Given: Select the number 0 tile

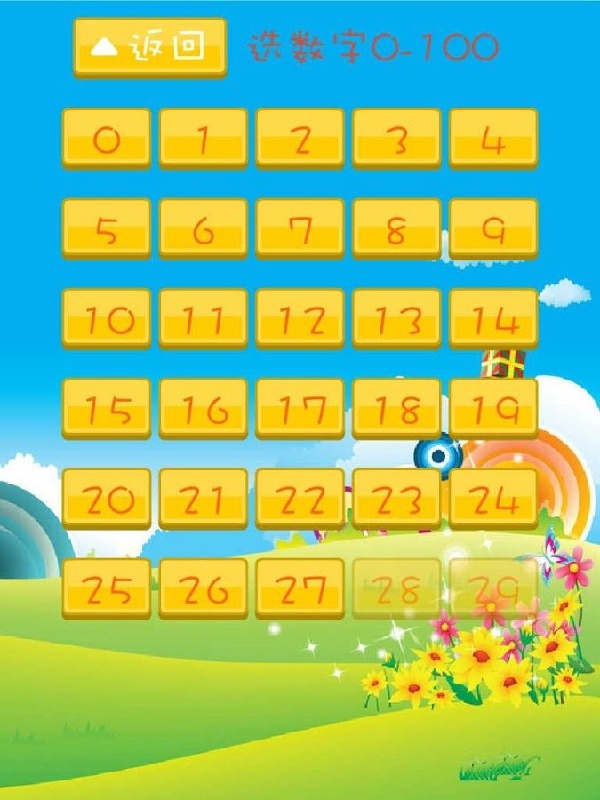Looking at the screenshot, I should coord(106,138).
